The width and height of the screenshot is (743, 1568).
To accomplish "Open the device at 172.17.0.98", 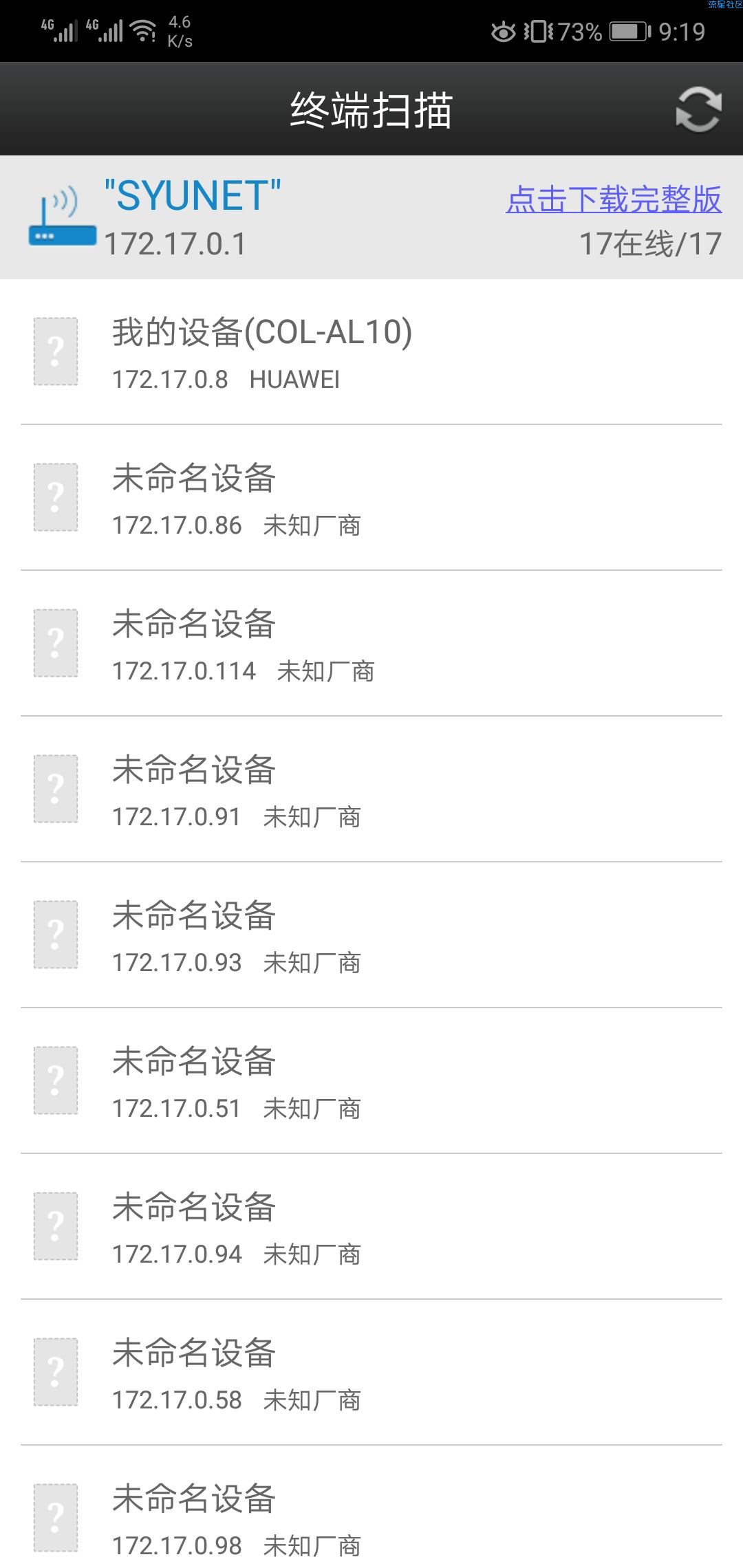I will pos(371,1507).
